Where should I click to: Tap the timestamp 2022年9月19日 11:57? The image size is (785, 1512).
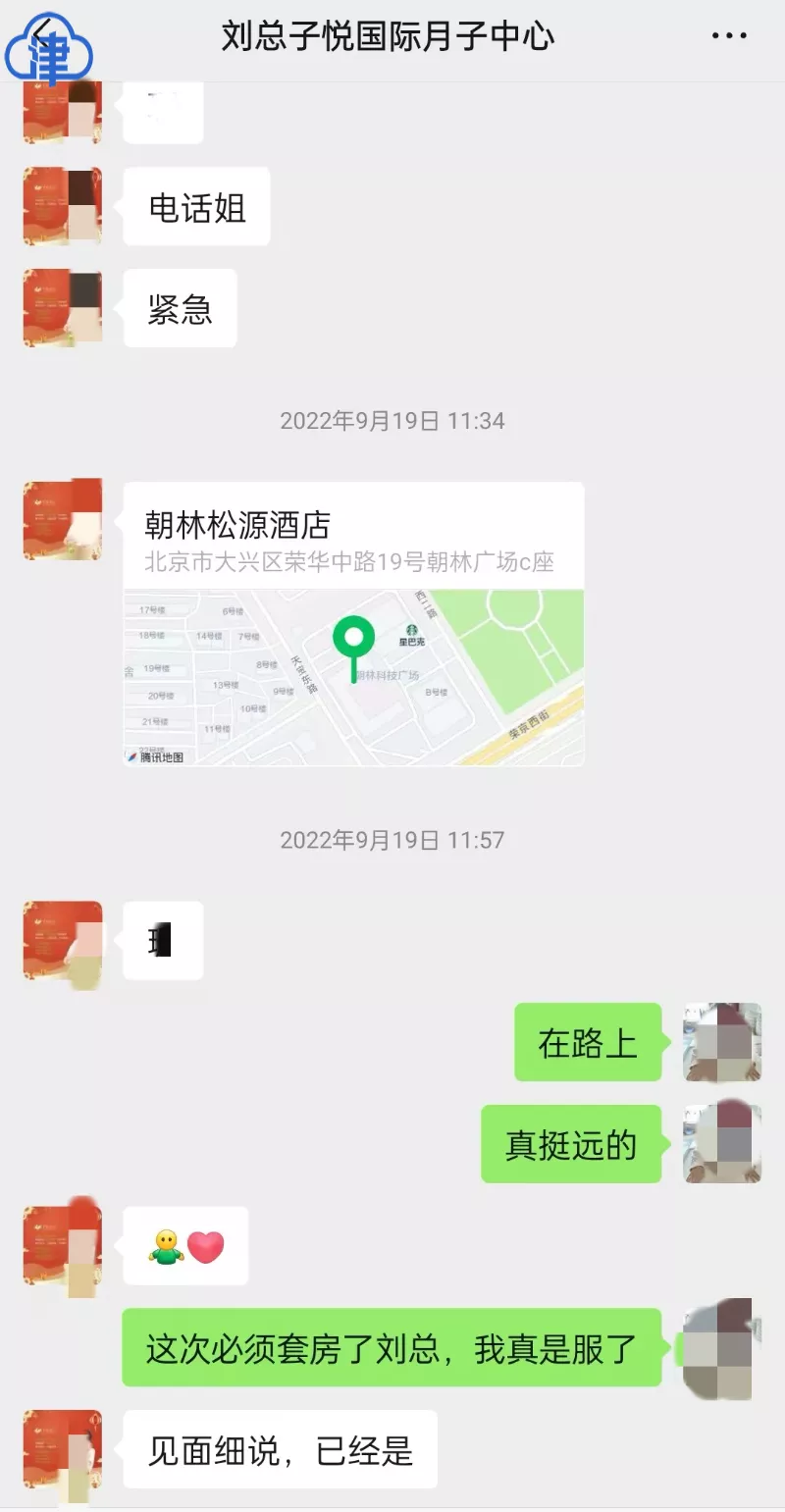[391, 841]
